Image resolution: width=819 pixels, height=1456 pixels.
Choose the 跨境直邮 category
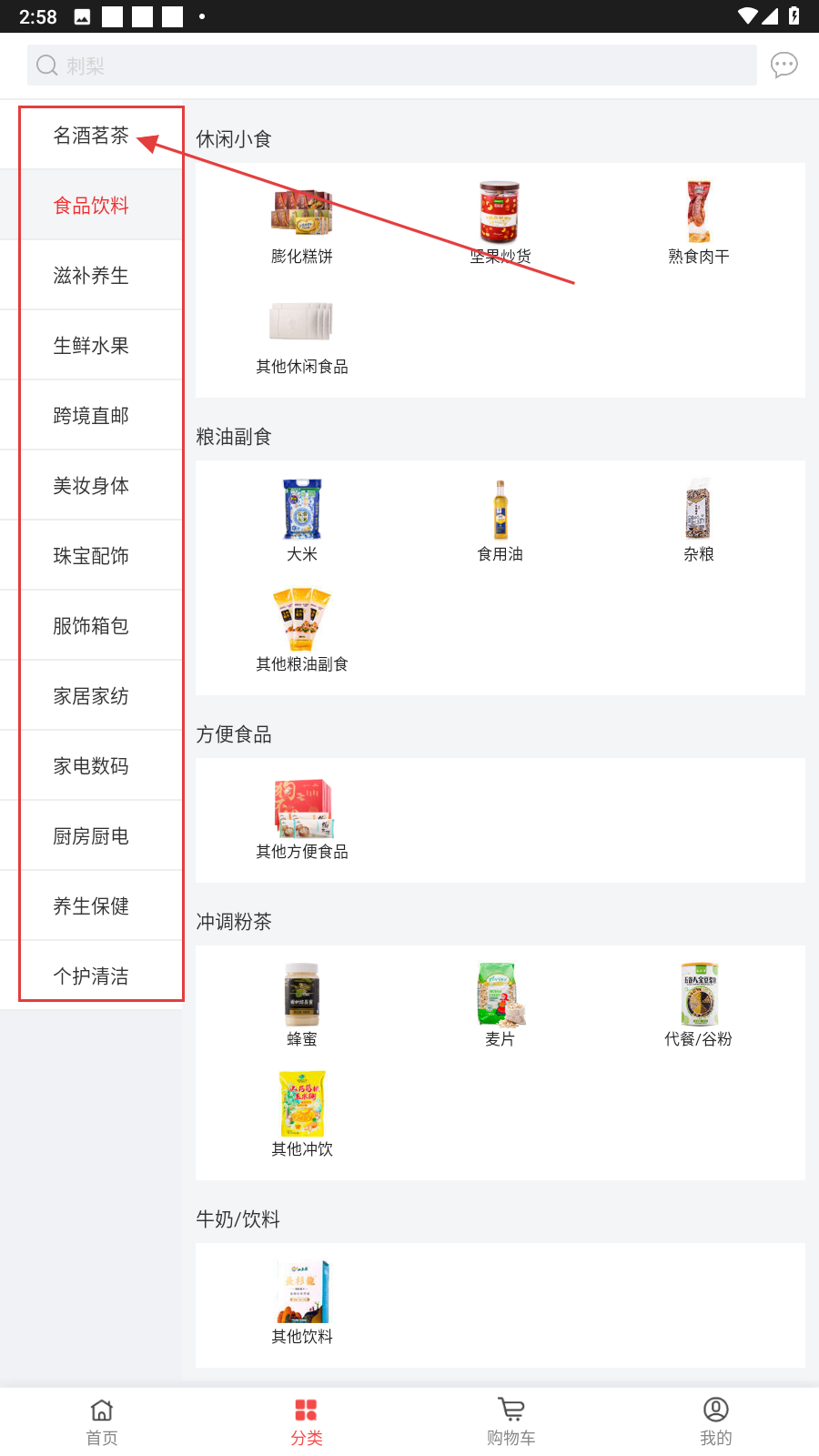91,416
